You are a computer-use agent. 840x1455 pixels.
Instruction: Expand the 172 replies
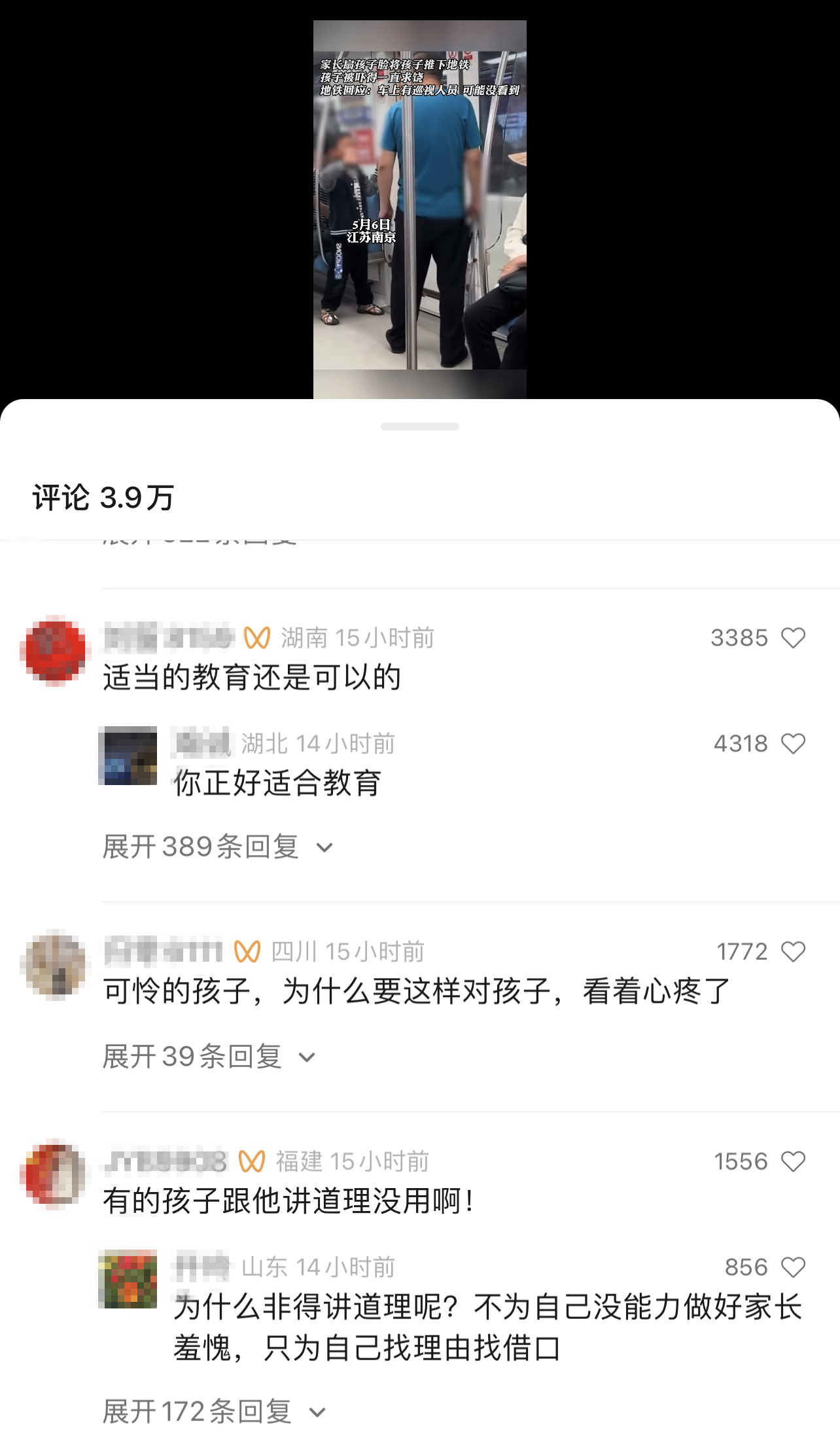213,1411
